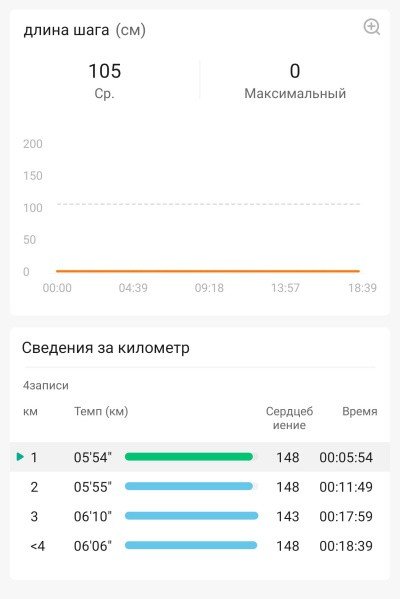
Task: Select the kilometer 3 split row
Action: pos(200,516)
